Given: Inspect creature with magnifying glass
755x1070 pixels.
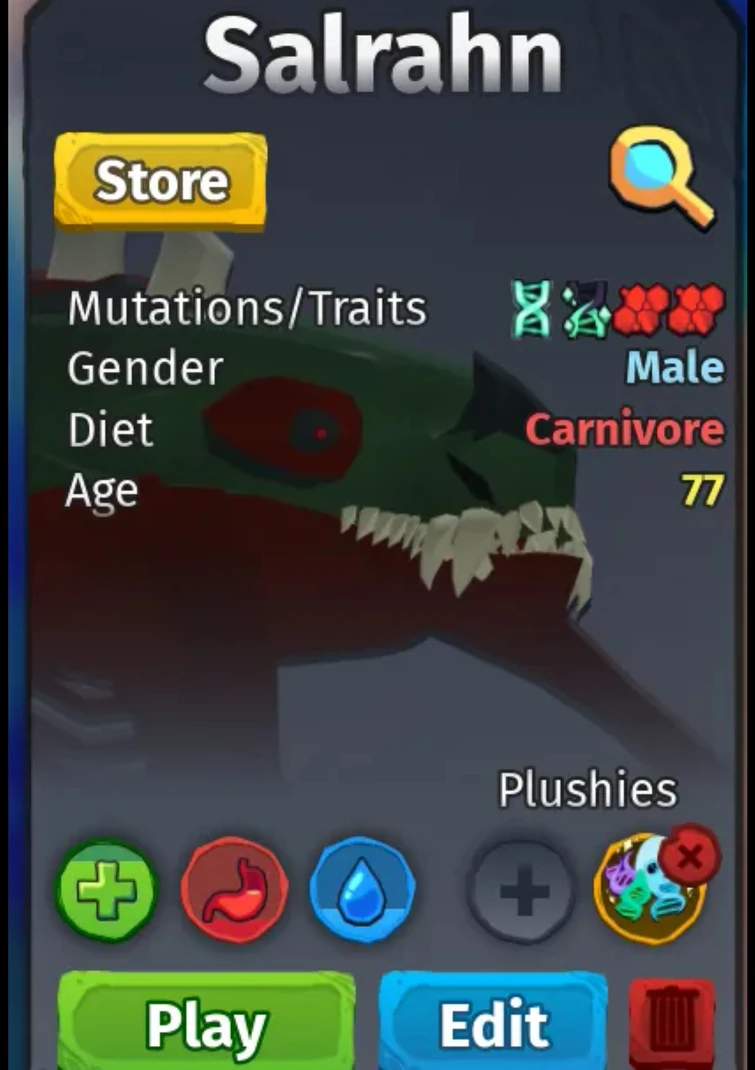Looking at the screenshot, I should (x=661, y=176).
